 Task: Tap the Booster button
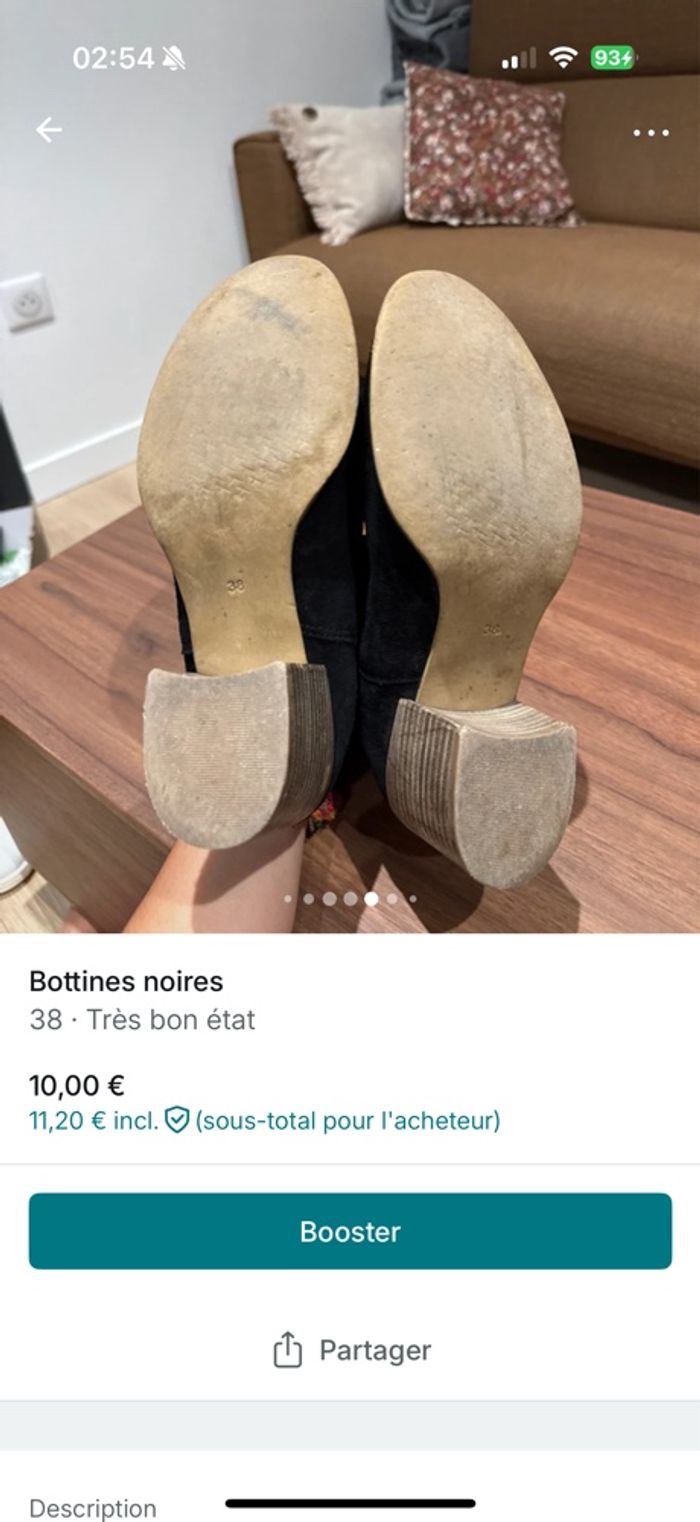350,1231
